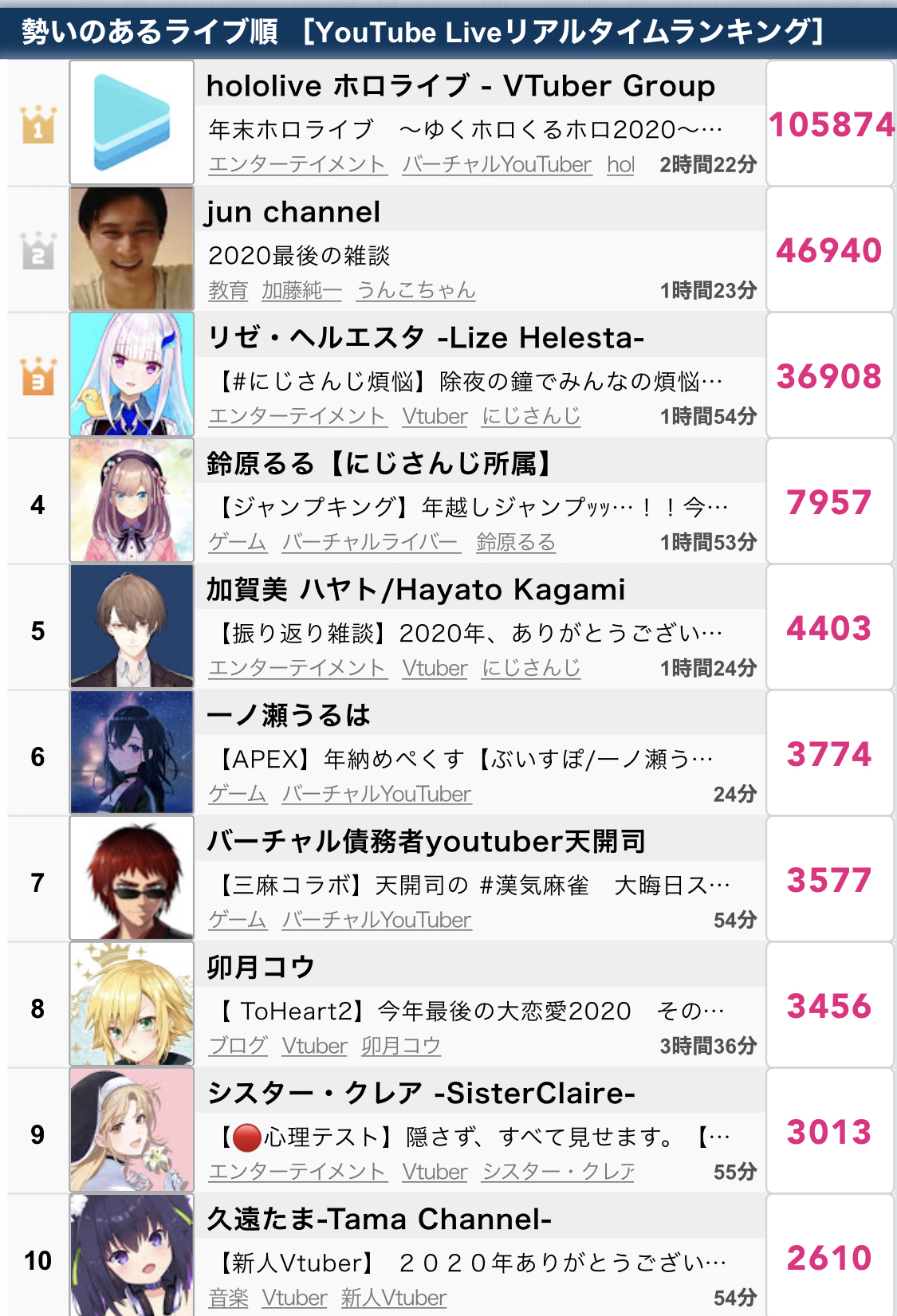The width and height of the screenshot is (897, 1316).
Task: Tap the うんこちゃん tag link
Action: click(x=415, y=290)
